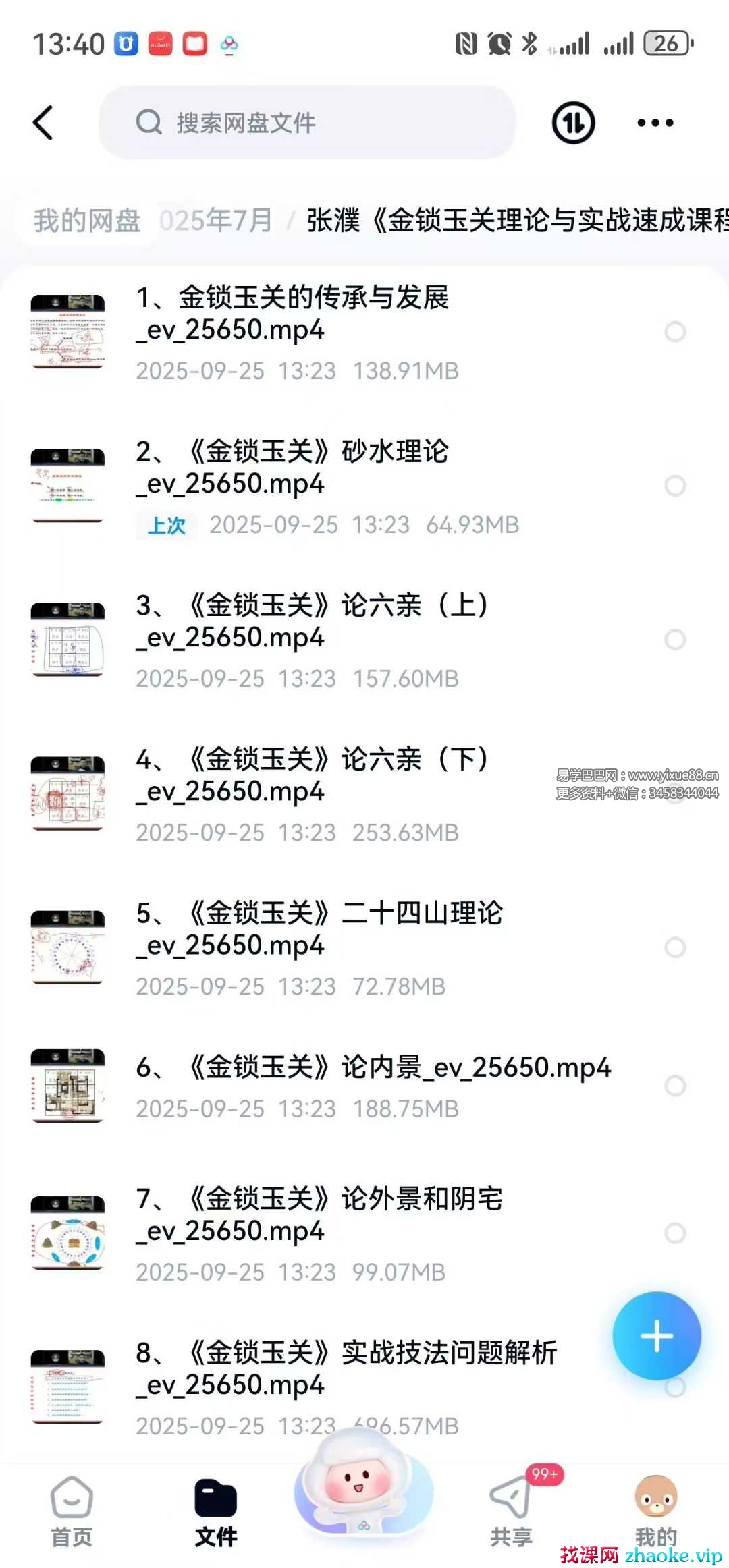Open the 我的 profile tab

[x=655, y=1511]
